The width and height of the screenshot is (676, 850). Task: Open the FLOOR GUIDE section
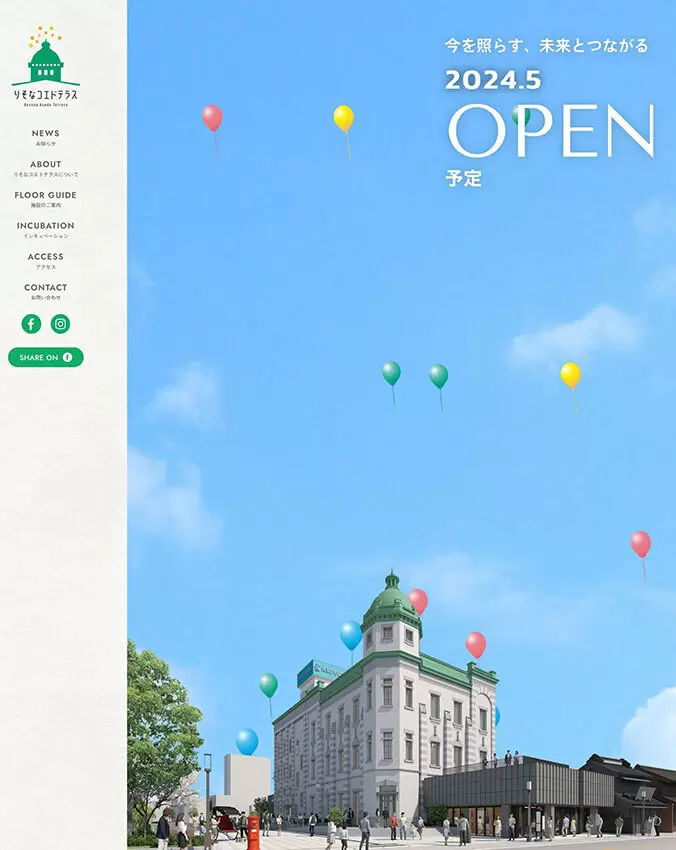pyautogui.click(x=45, y=199)
